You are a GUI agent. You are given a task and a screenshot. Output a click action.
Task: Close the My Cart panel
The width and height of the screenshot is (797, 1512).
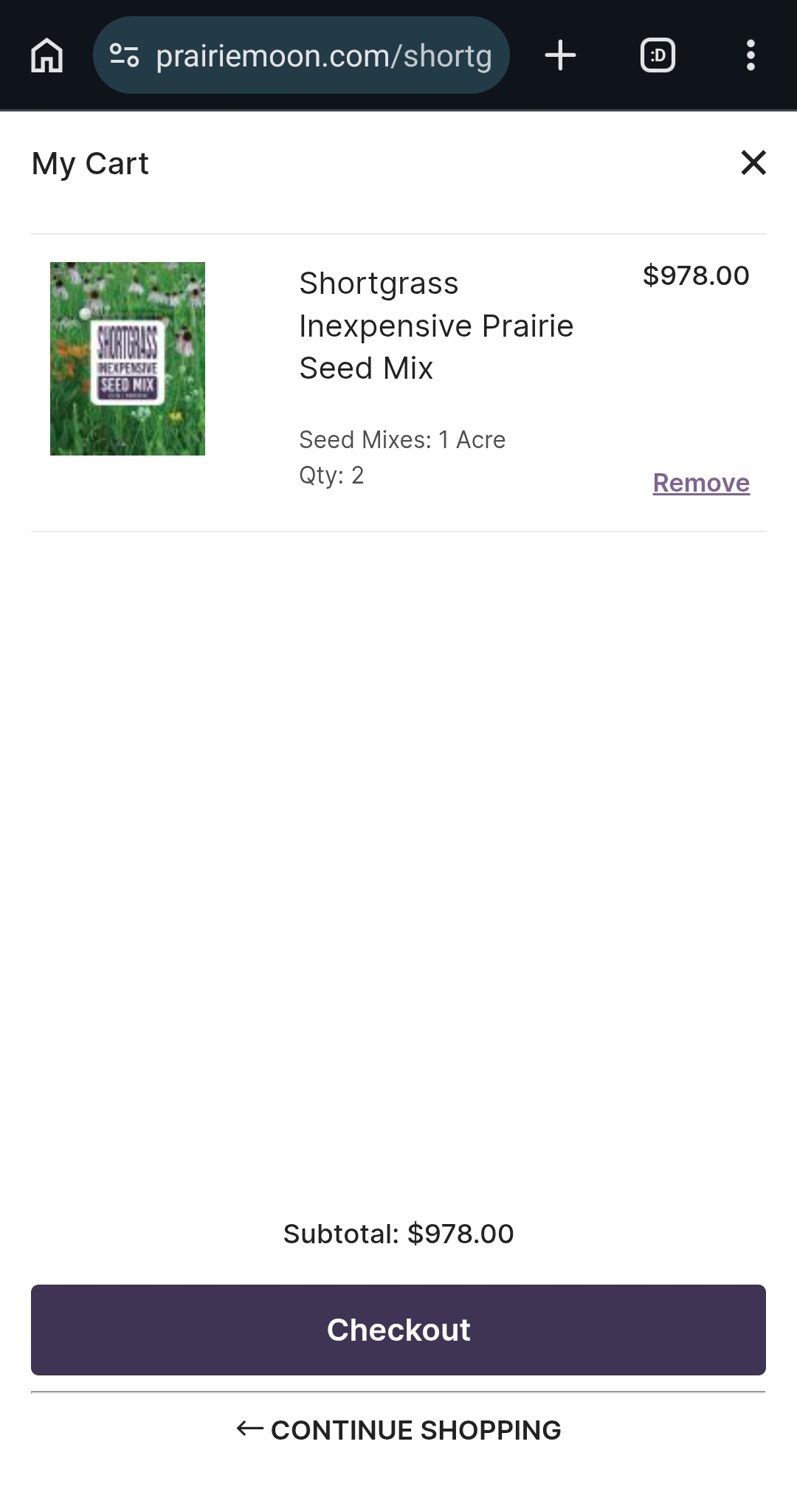coord(753,162)
